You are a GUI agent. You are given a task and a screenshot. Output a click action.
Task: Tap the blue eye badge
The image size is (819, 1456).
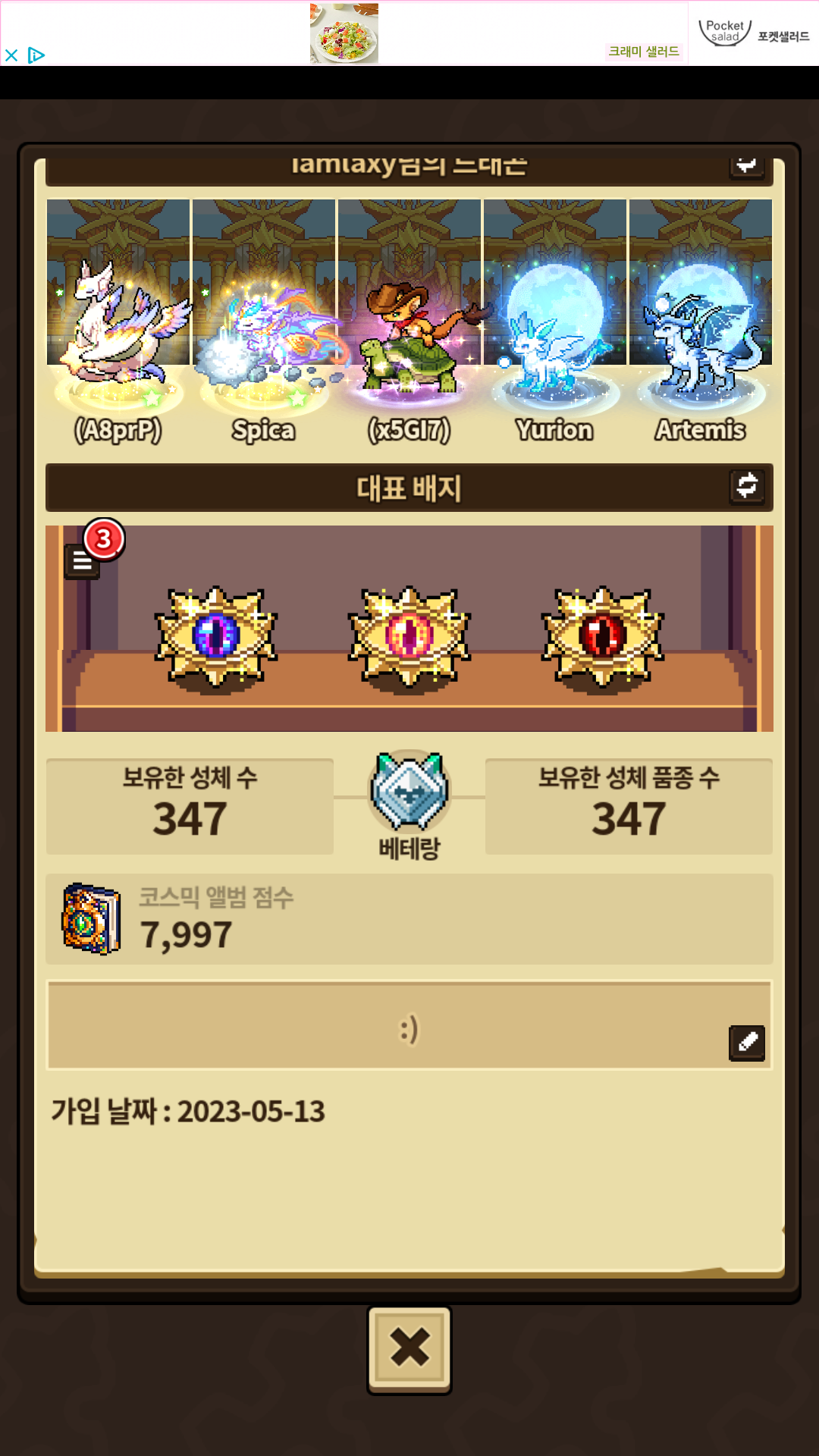click(x=216, y=635)
